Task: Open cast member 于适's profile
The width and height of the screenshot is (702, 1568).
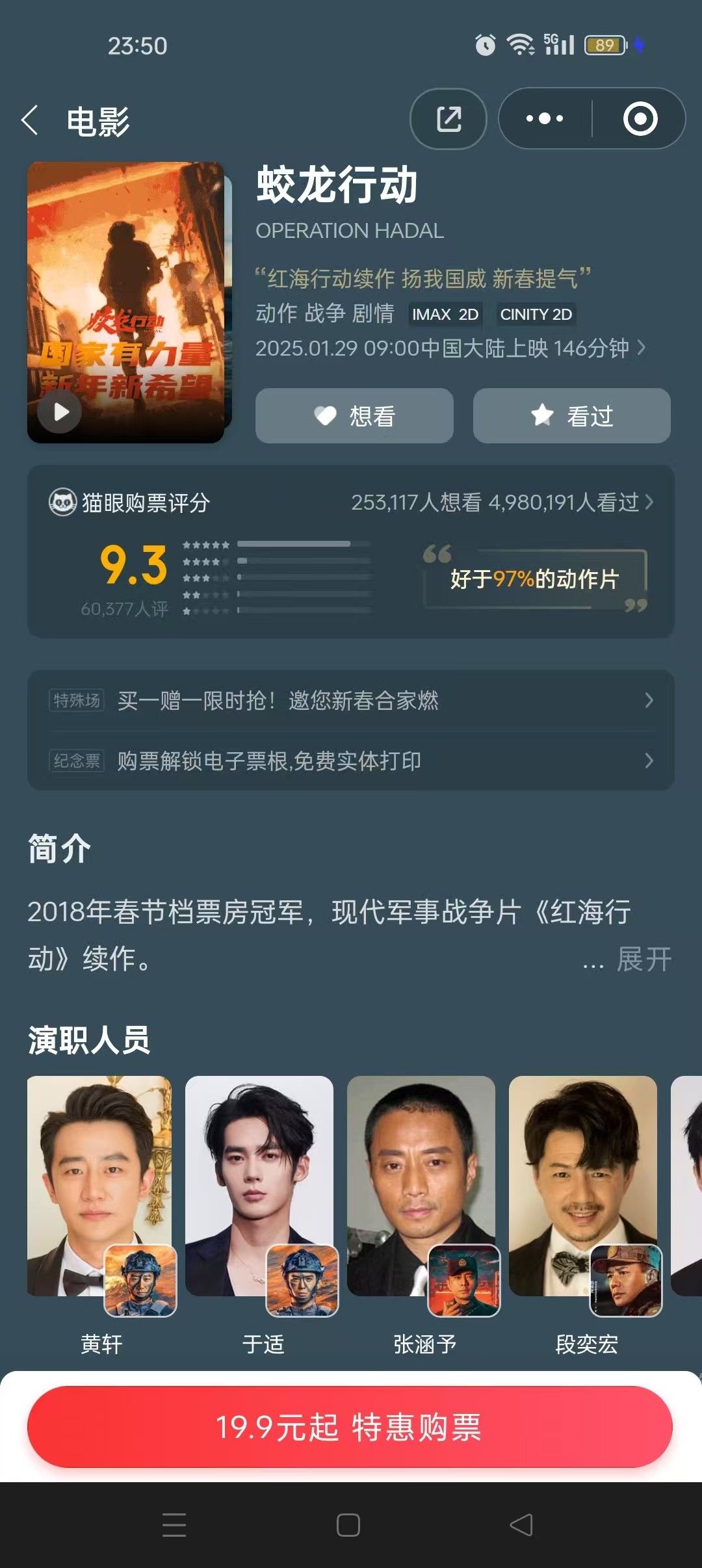Action: tap(263, 1212)
